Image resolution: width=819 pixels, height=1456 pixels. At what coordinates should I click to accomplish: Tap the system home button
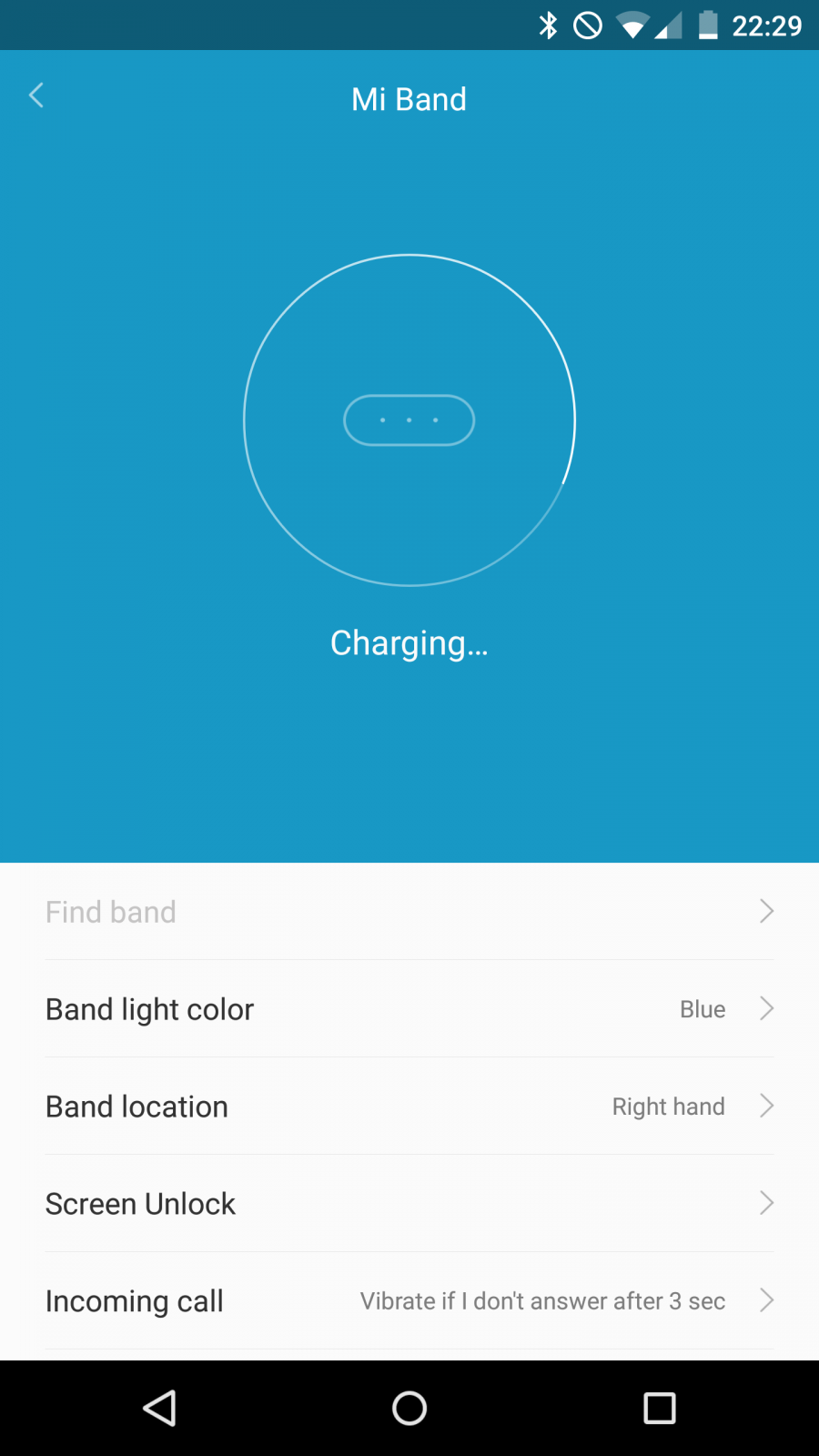coord(409,1409)
